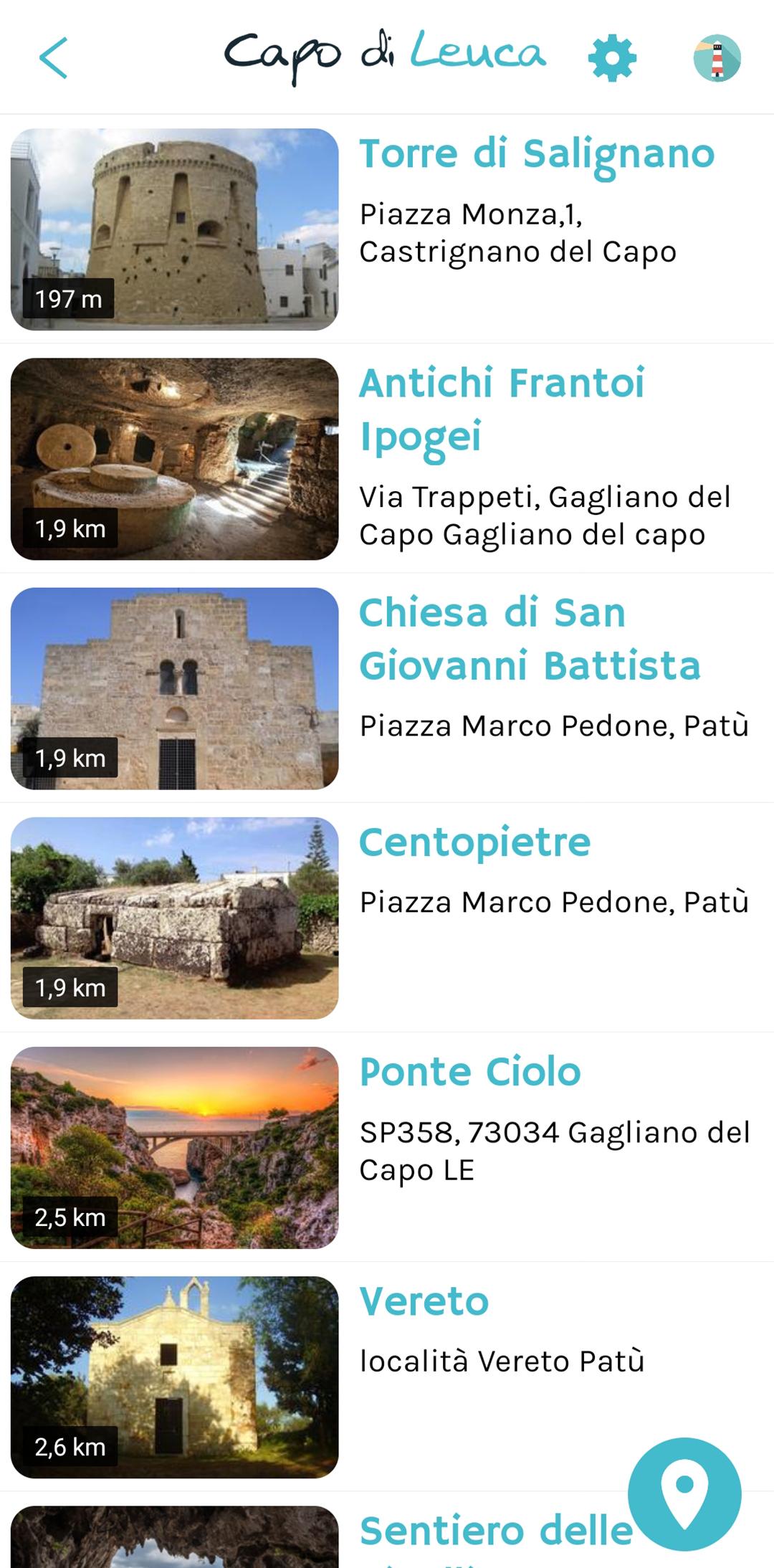Show details for Ponte Ciolo
The height and width of the screenshot is (1568, 774).
pyautogui.click(x=469, y=1072)
